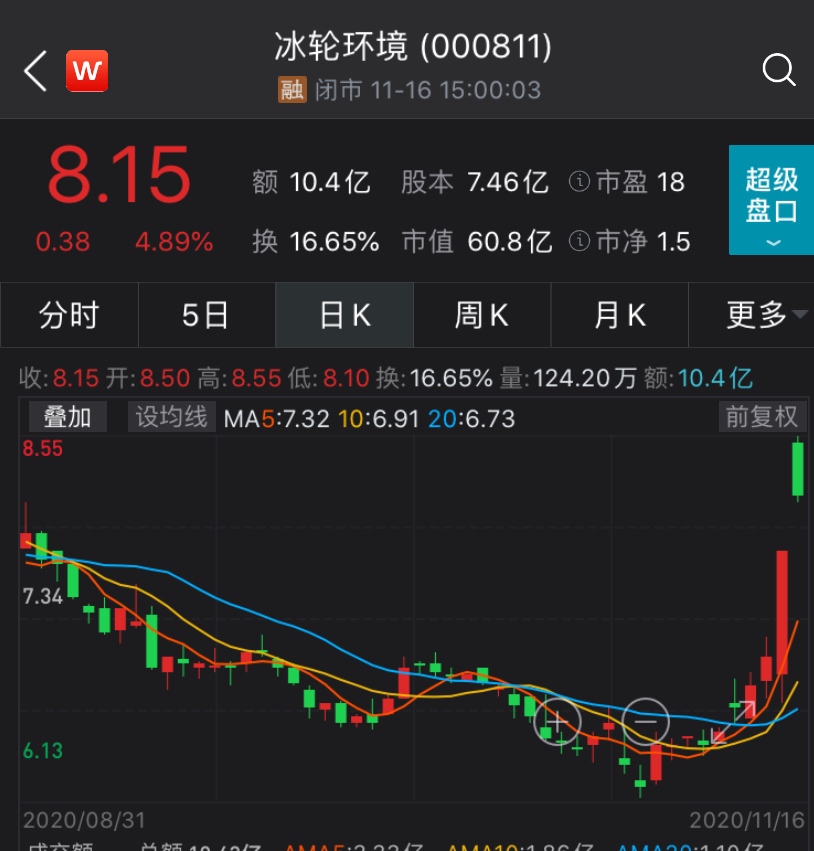The image size is (814, 851).
Task: Expand the 更多 chart period dropdown
Action: pyautogui.click(x=766, y=315)
